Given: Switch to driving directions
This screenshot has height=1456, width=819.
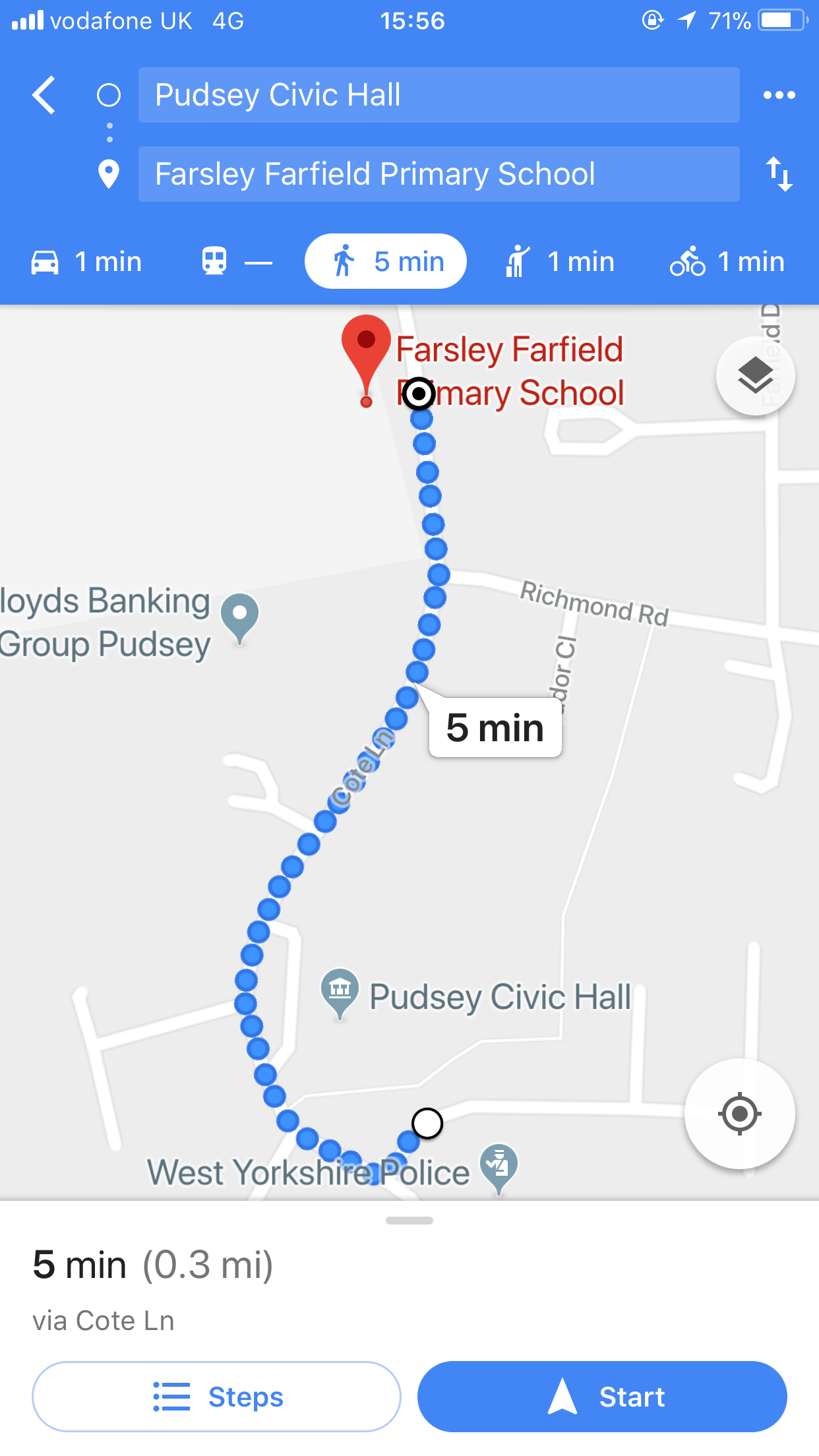Looking at the screenshot, I should pos(86,262).
